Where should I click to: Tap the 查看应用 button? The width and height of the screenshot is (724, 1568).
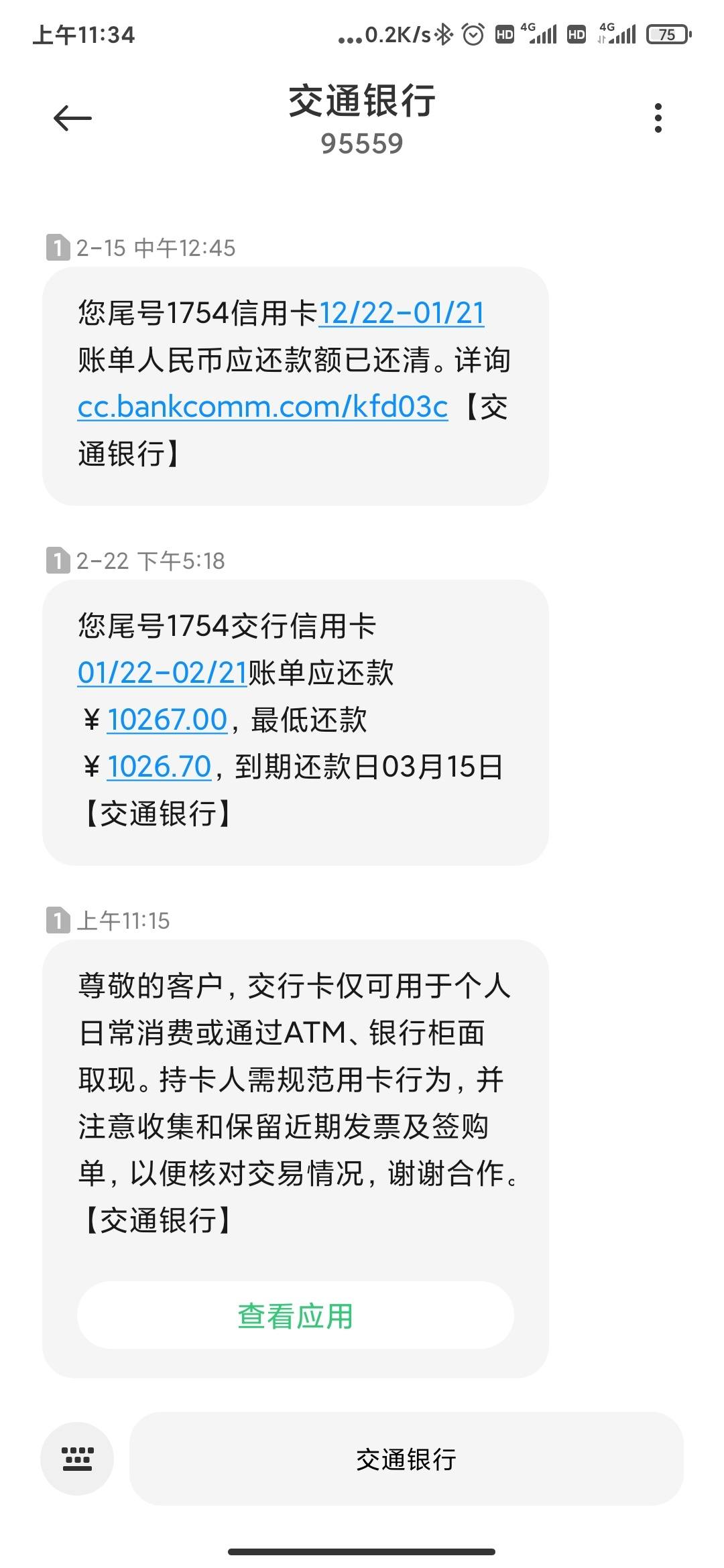(296, 1315)
